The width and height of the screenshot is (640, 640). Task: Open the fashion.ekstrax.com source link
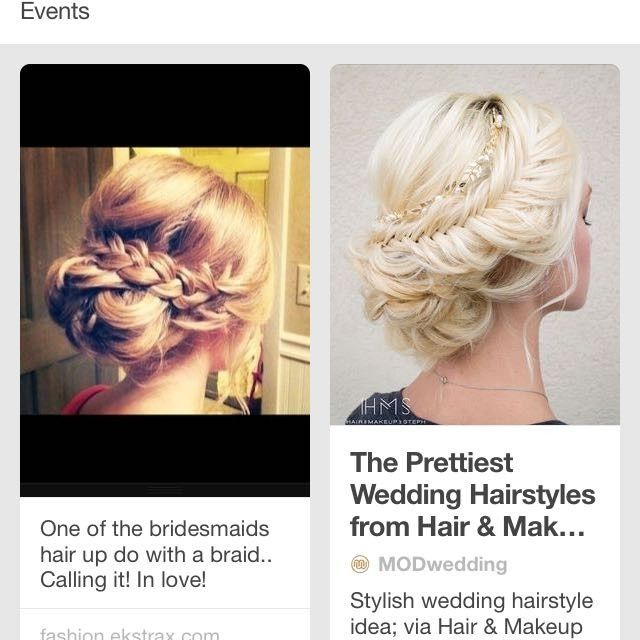[130, 633]
